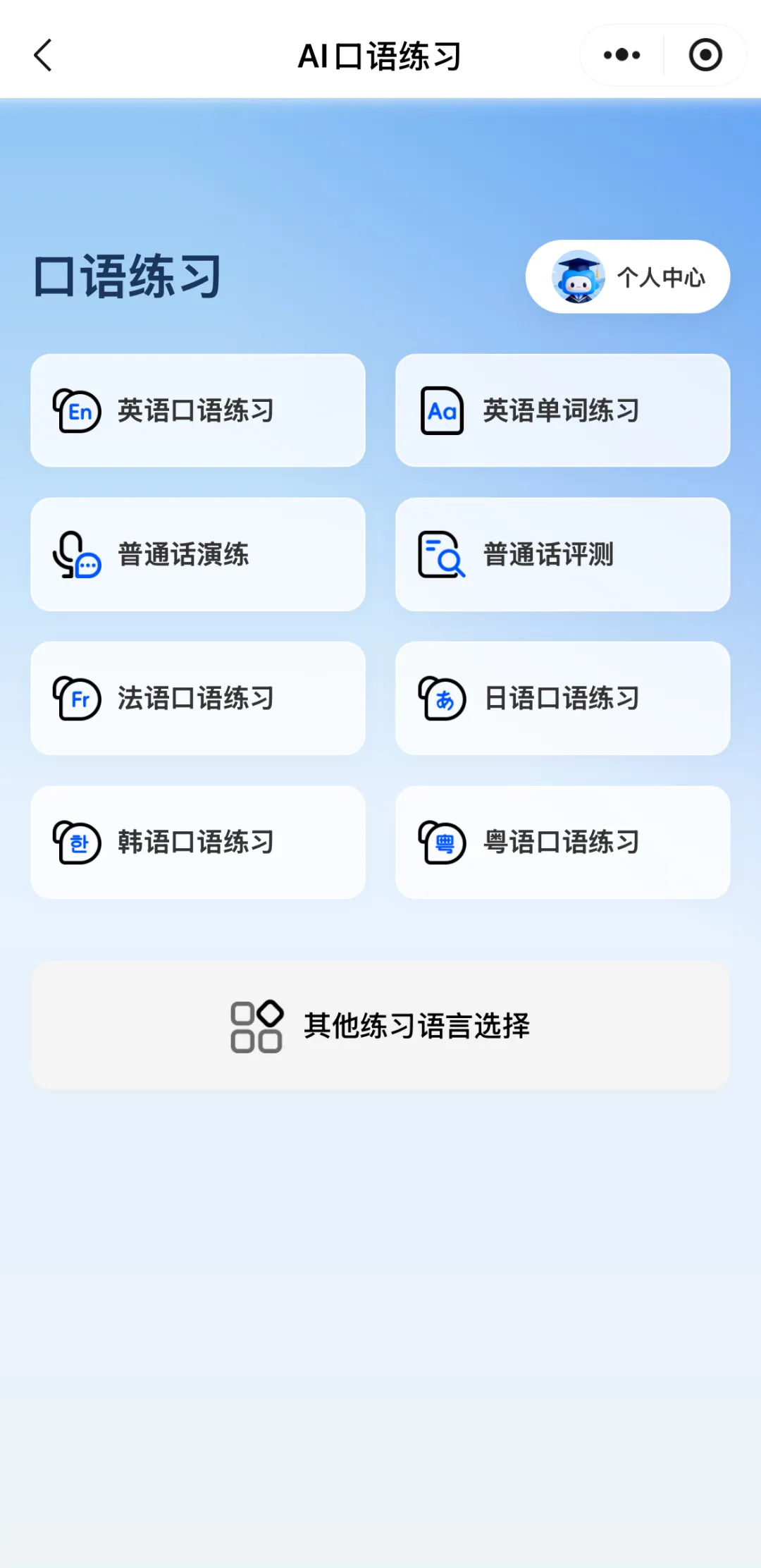
Task: Select 粤语口语练习
Action: click(x=563, y=842)
